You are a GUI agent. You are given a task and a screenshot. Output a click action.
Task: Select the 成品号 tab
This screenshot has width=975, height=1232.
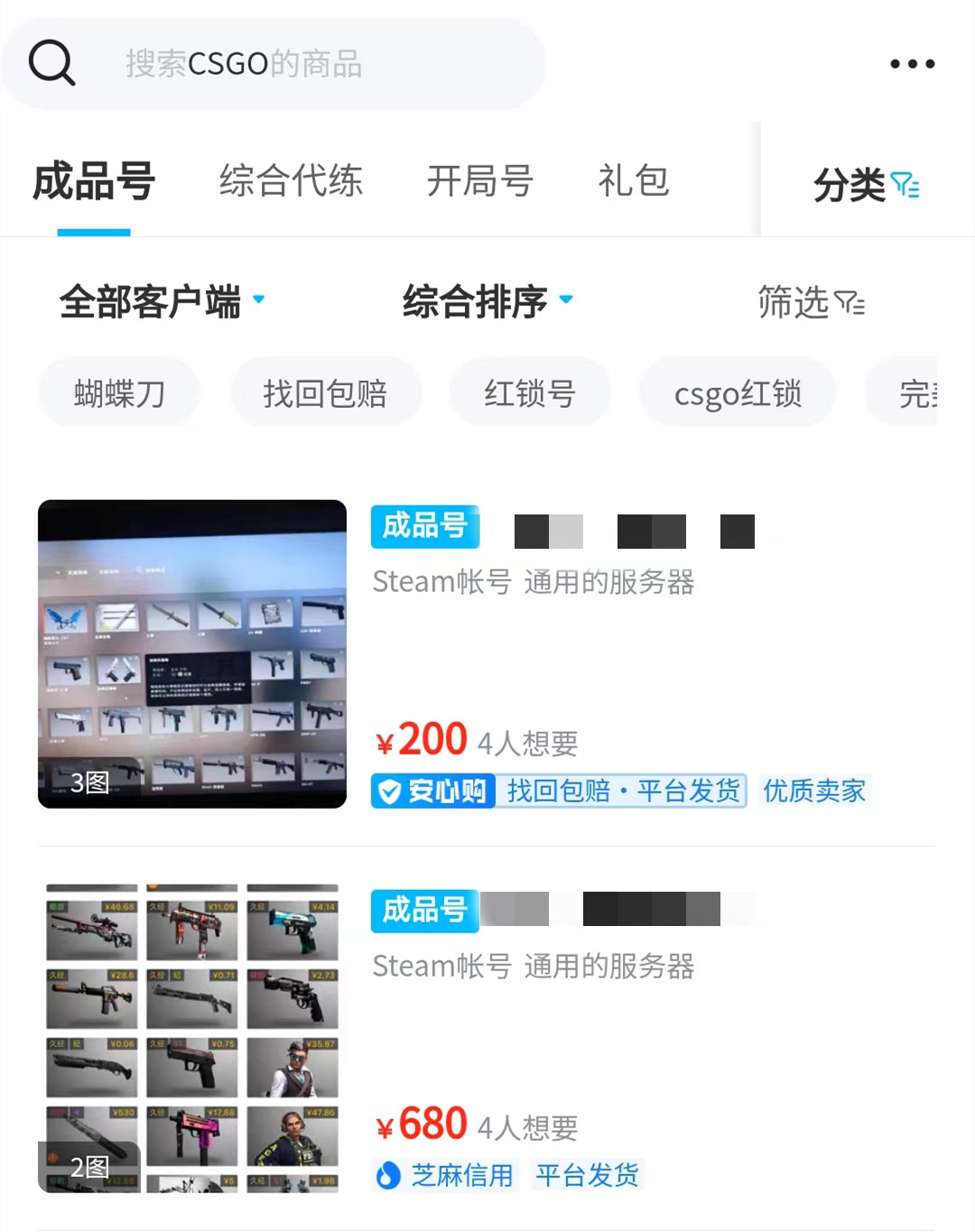click(x=94, y=181)
